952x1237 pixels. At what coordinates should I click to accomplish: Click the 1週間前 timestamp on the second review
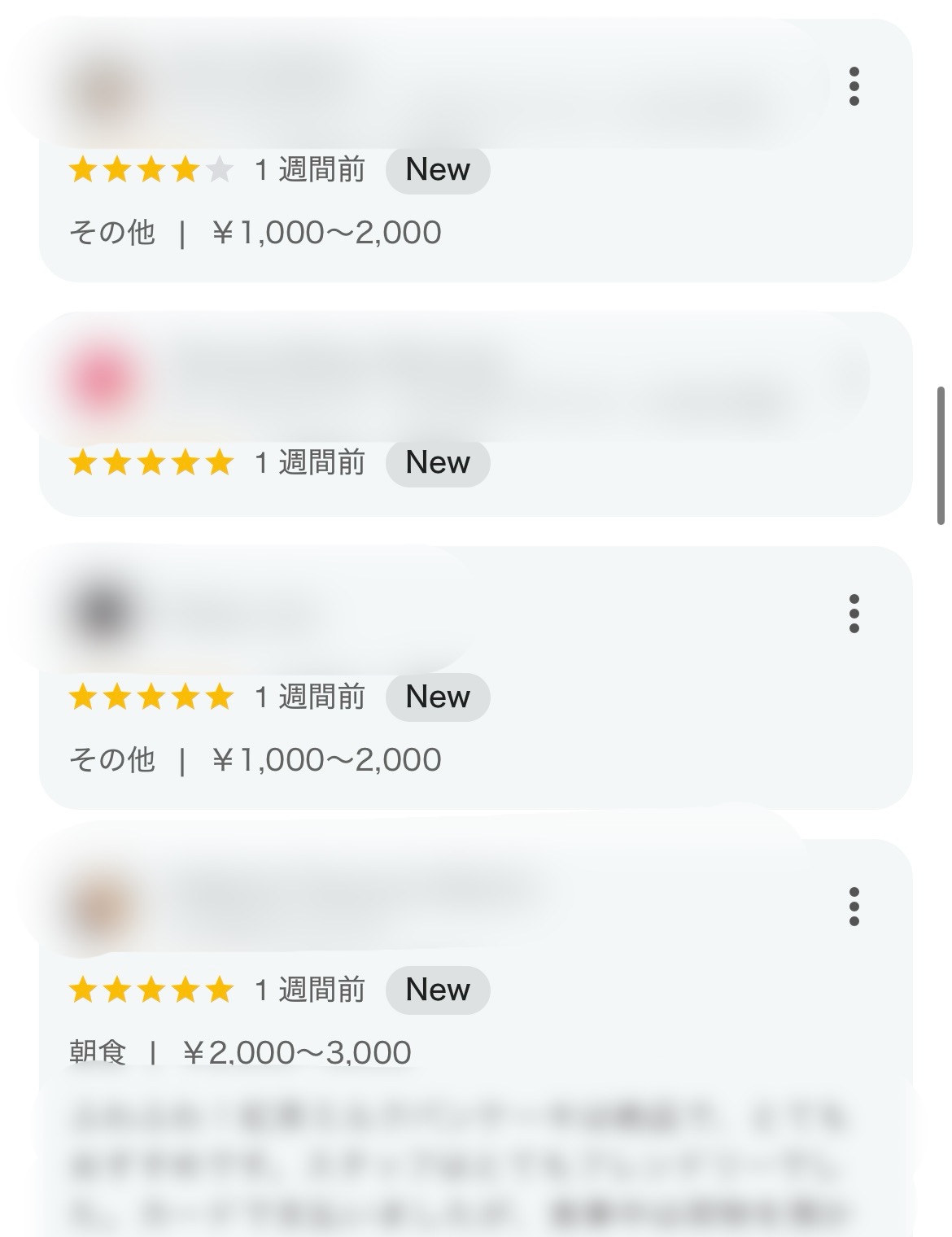pyautogui.click(x=309, y=462)
